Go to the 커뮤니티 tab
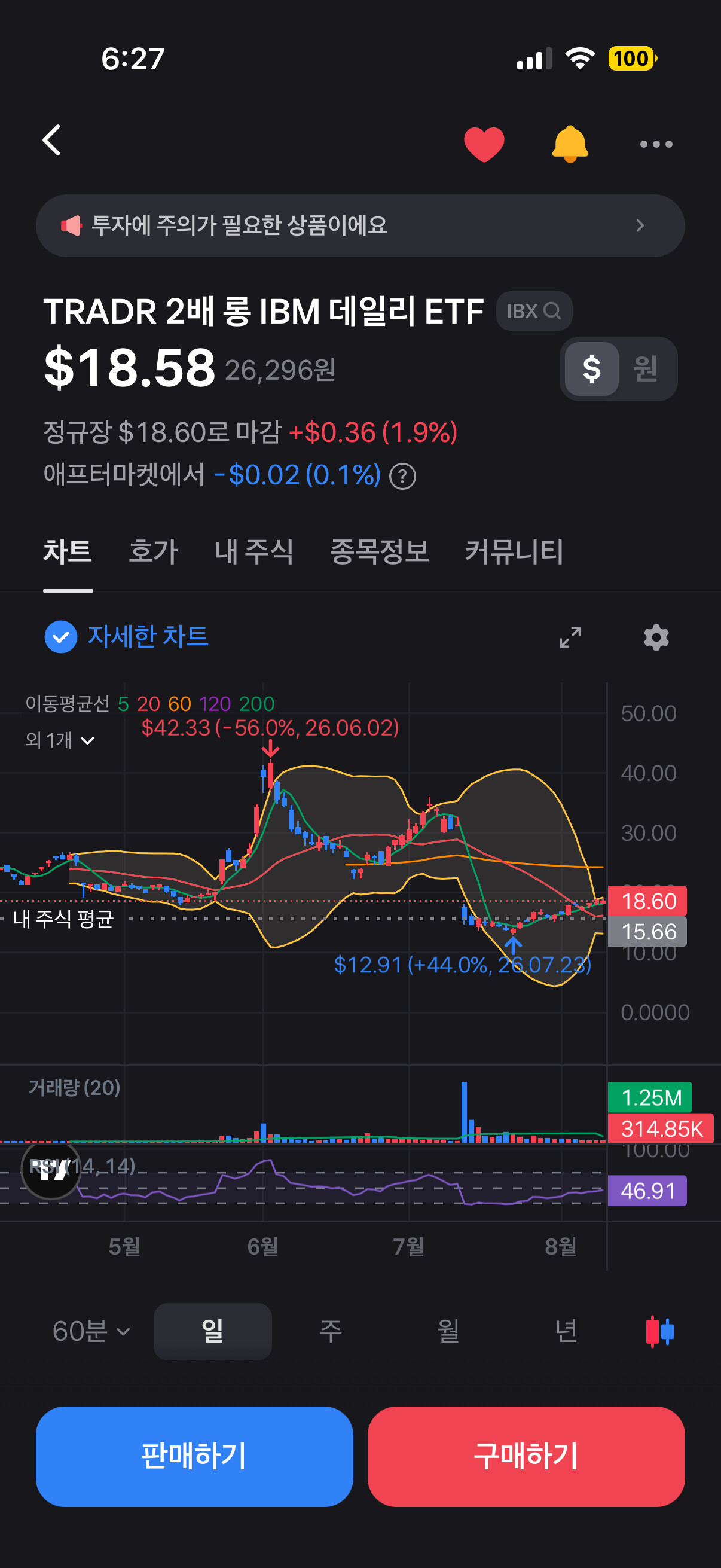This screenshot has height=1568, width=721. 514,551
